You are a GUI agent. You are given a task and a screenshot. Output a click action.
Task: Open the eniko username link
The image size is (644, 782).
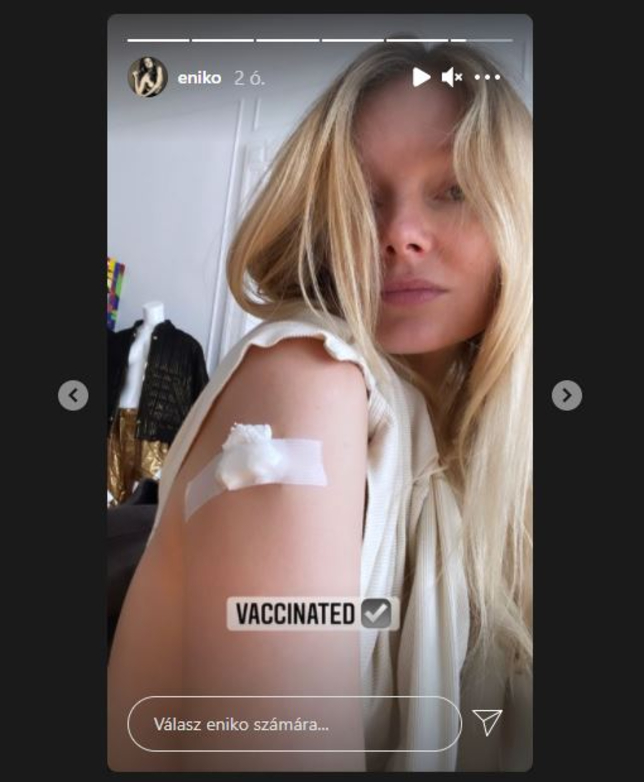(199, 77)
